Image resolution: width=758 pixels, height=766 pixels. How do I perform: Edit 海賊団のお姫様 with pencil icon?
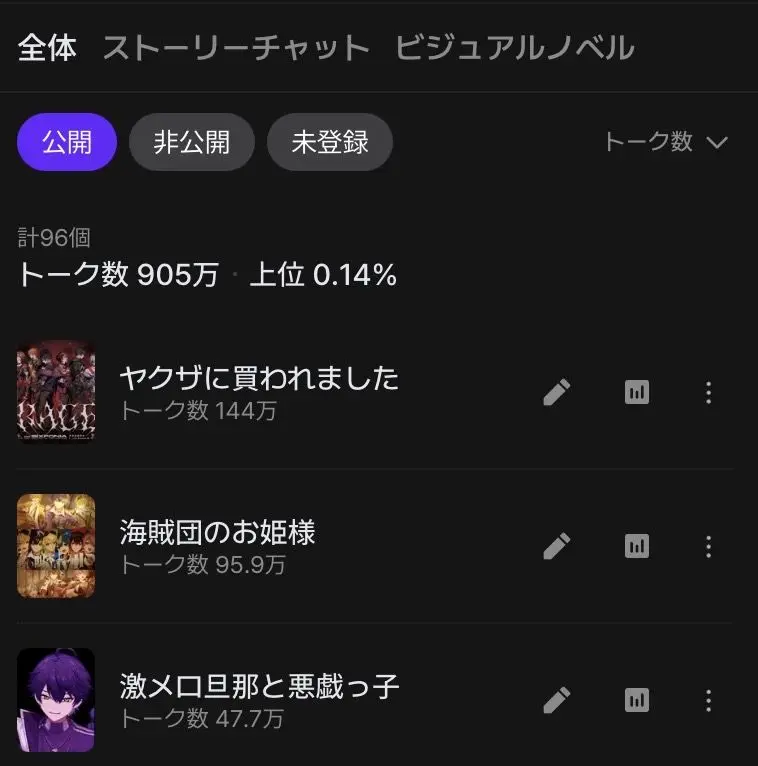[x=557, y=546]
